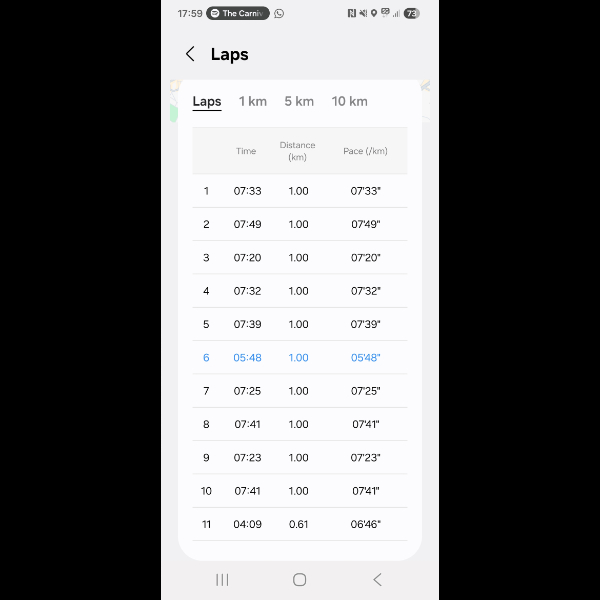
Task: Switch to the 1 km tab
Action: 253,101
